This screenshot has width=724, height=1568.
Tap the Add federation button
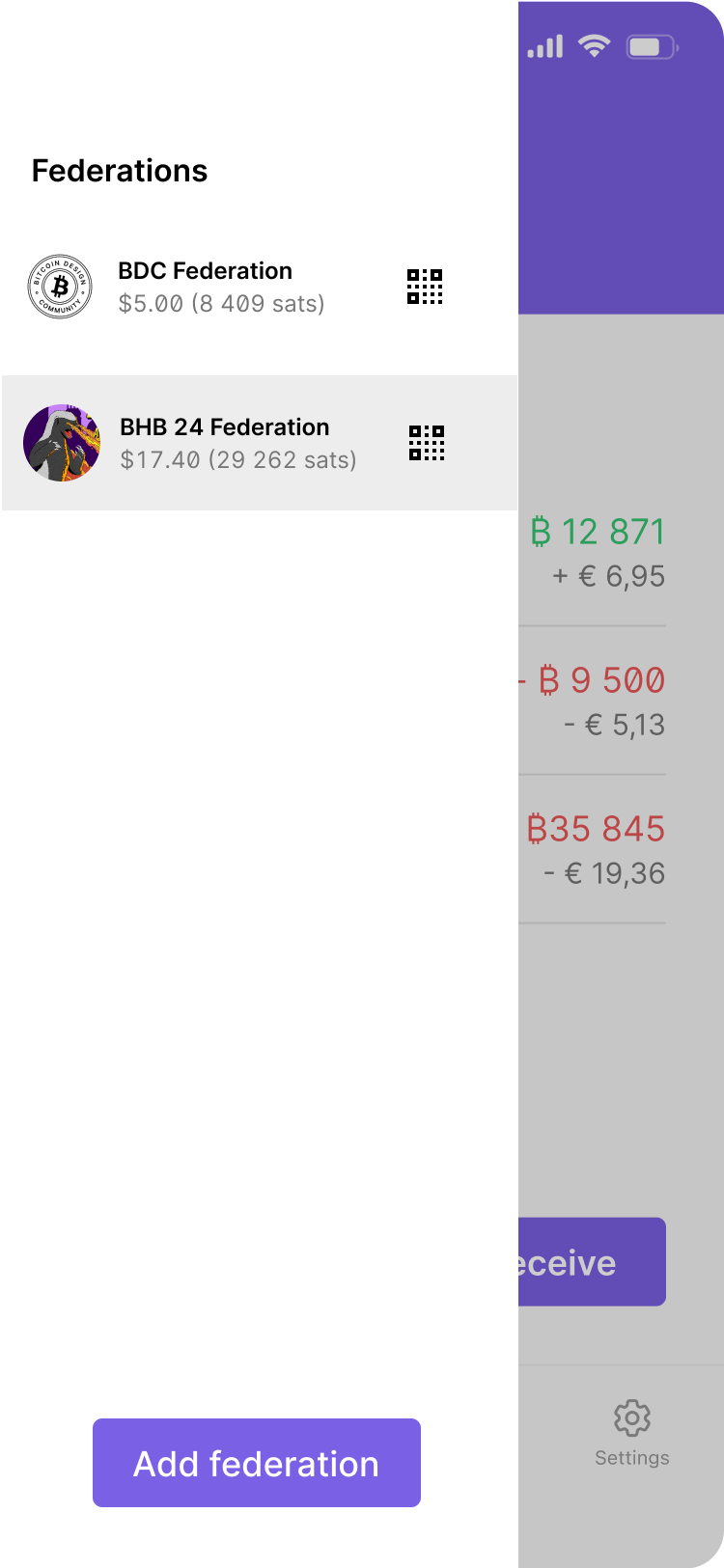coord(257,1463)
